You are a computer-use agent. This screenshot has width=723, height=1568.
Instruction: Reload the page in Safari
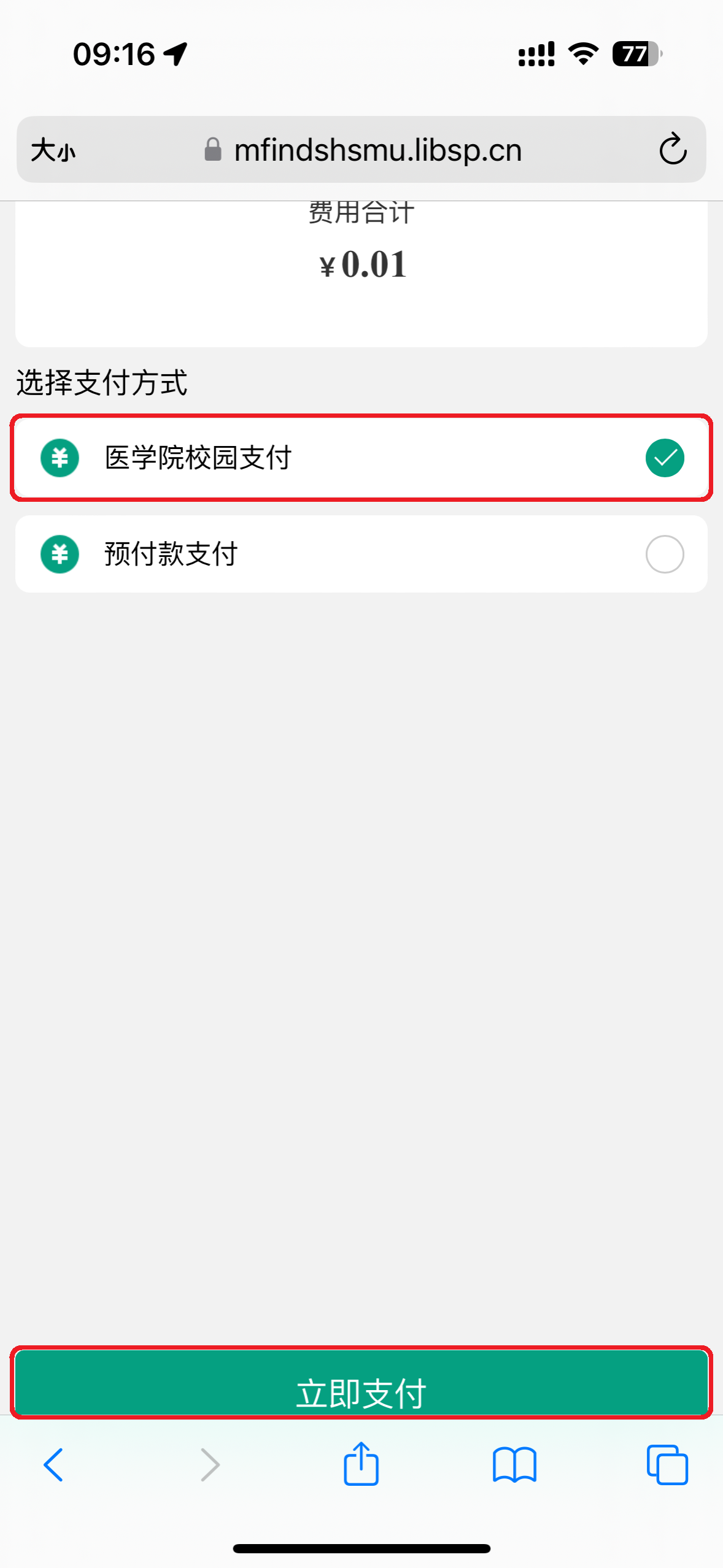click(x=673, y=150)
